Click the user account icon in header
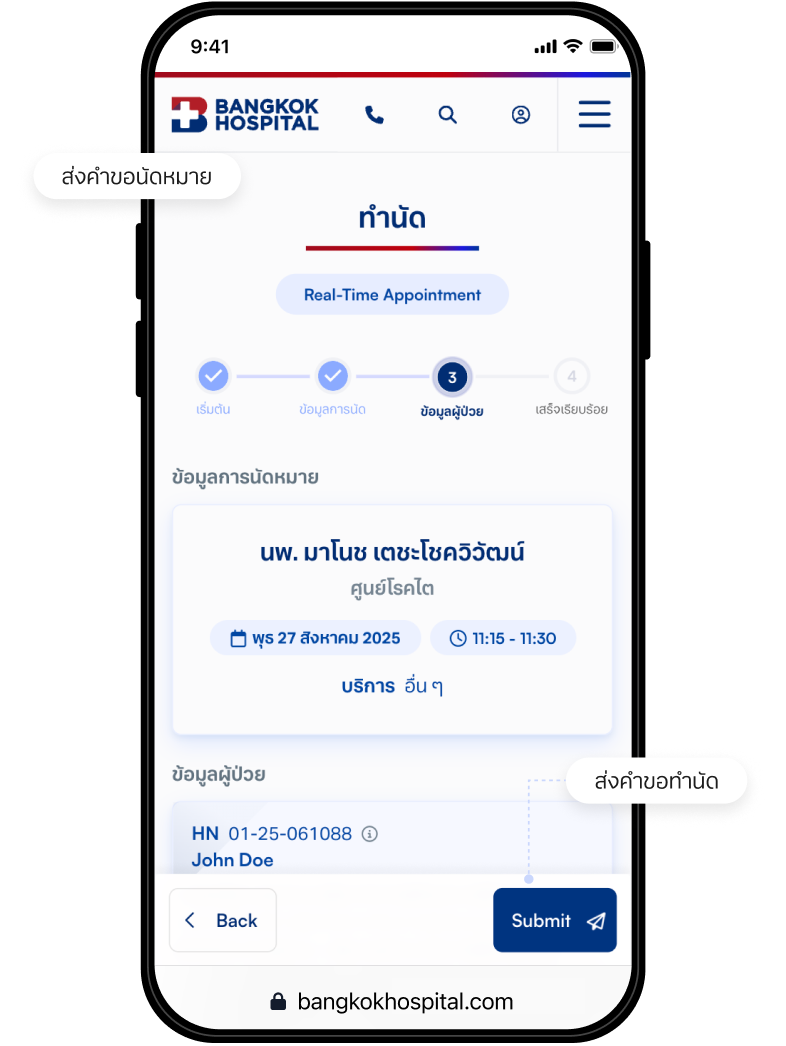This screenshot has height=1046, width=786. pos(521,114)
